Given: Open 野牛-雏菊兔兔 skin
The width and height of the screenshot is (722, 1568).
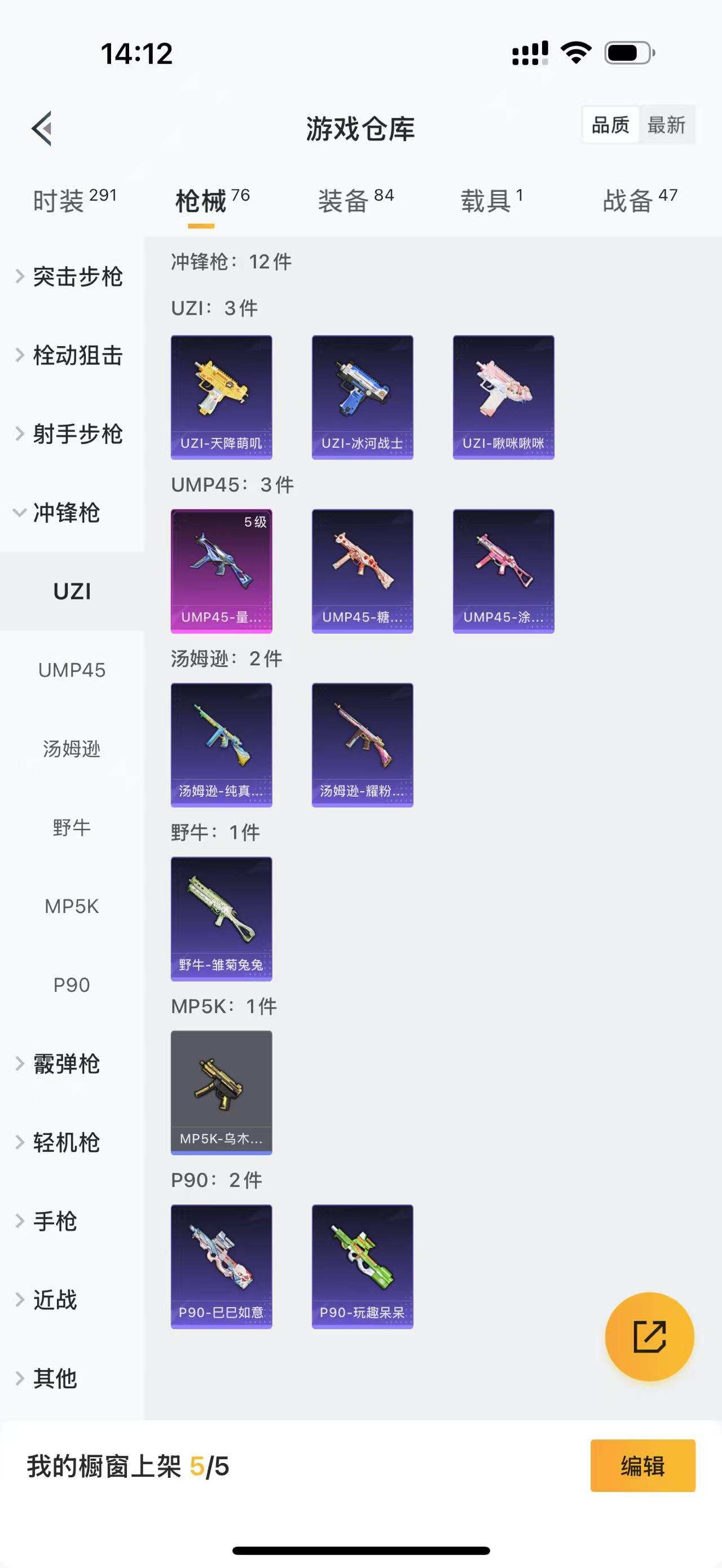Looking at the screenshot, I should point(221,918).
